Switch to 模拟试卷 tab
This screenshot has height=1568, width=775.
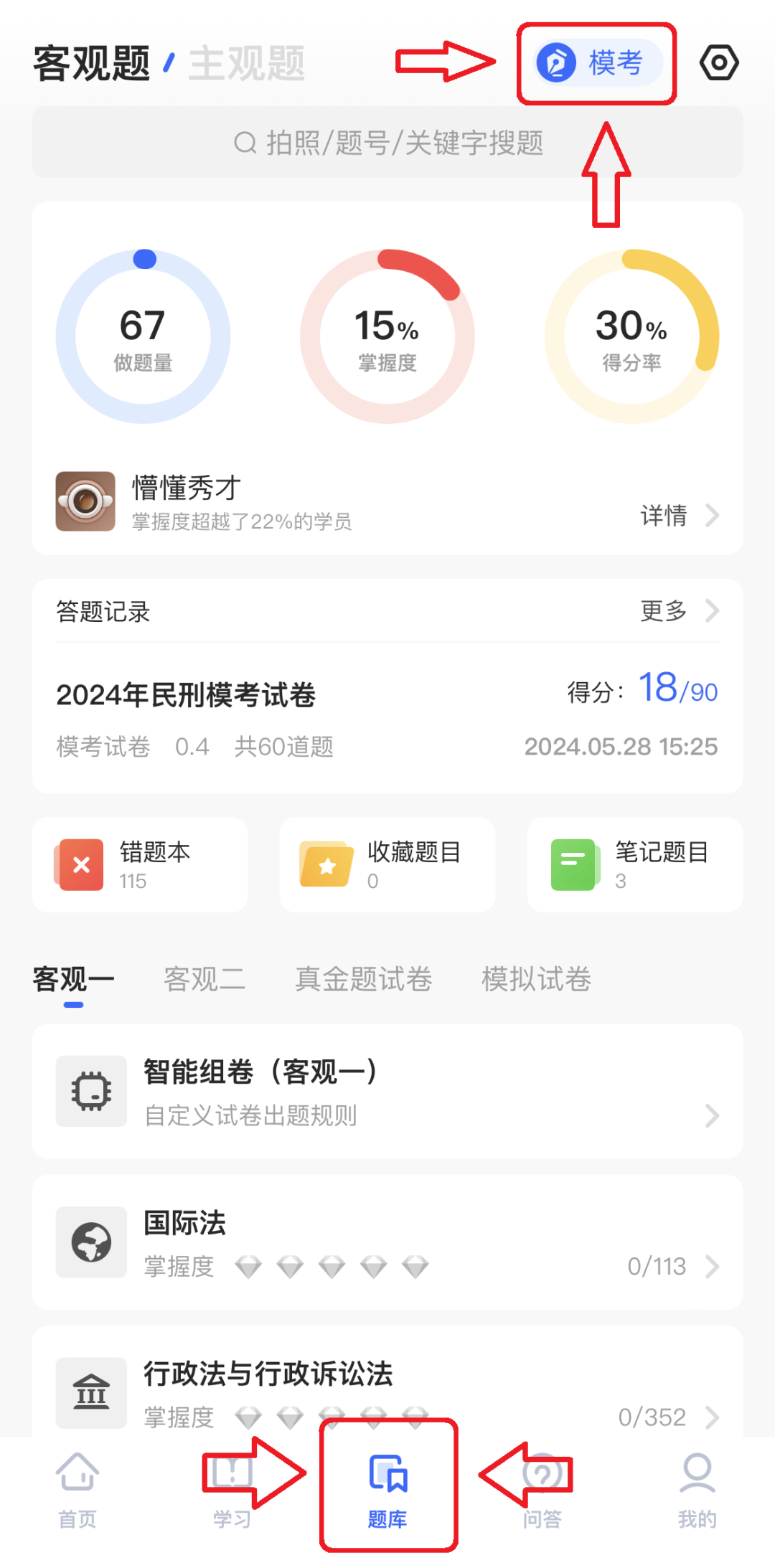point(536,979)
